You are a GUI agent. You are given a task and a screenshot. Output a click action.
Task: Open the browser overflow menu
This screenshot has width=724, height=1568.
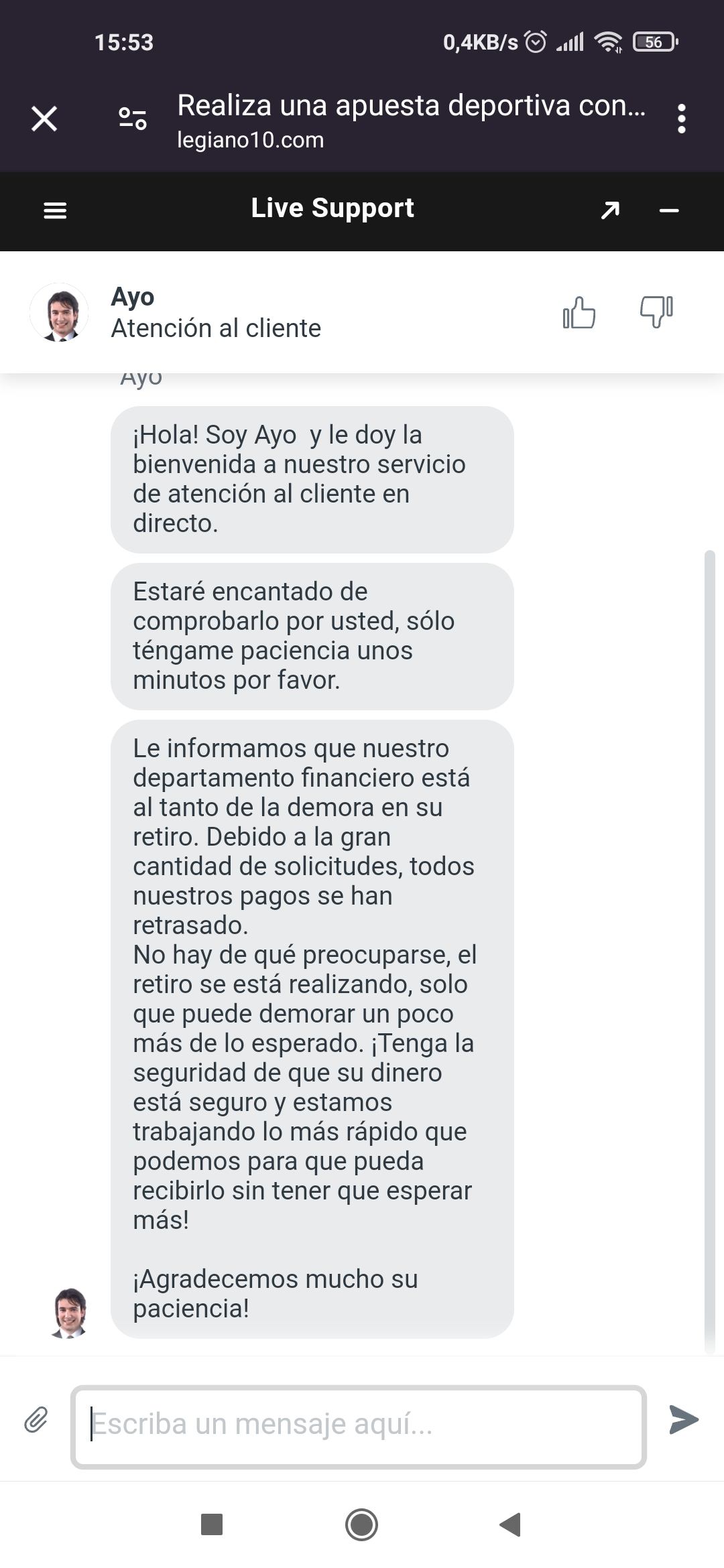click(681, 119)
